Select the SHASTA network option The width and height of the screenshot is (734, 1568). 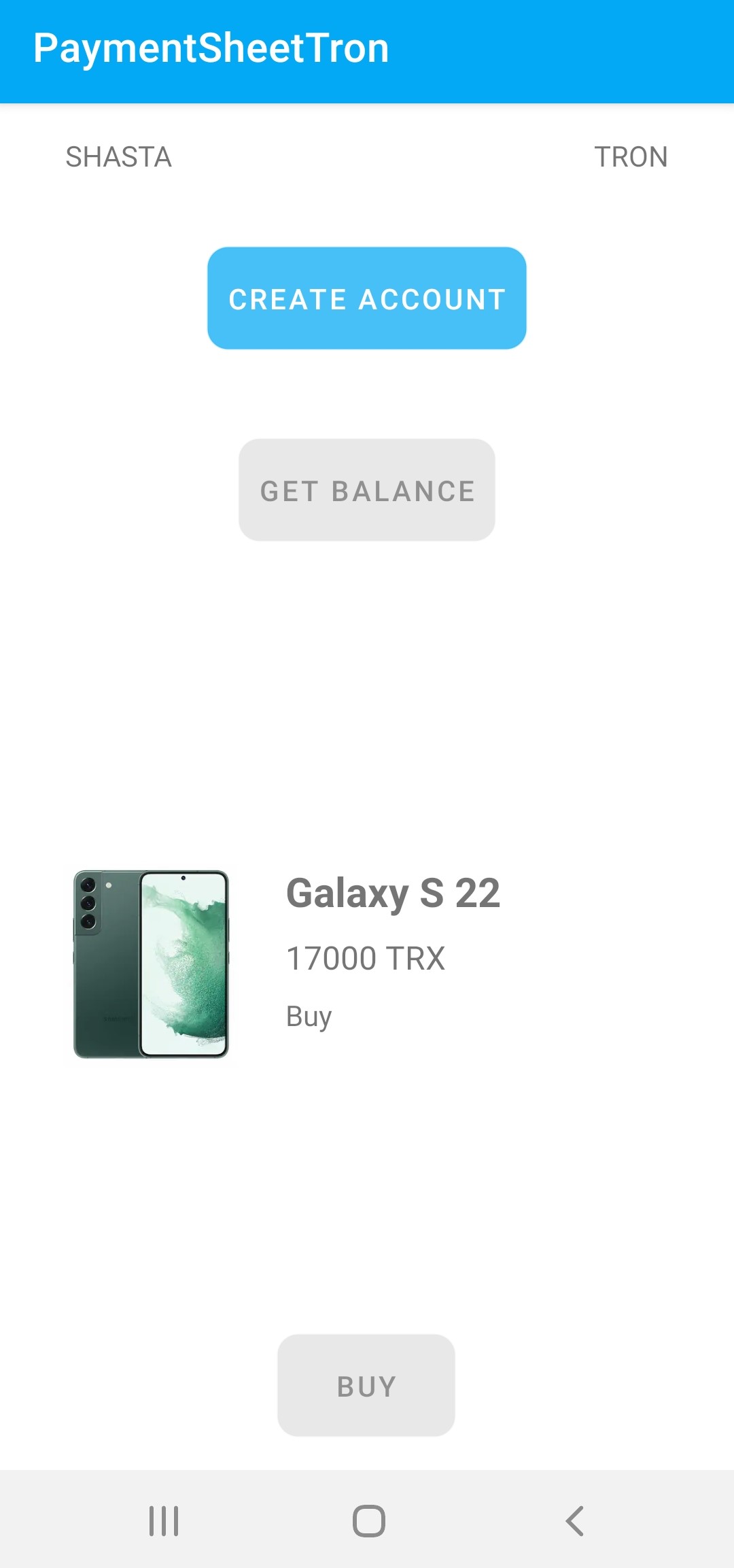coord(118,157)
